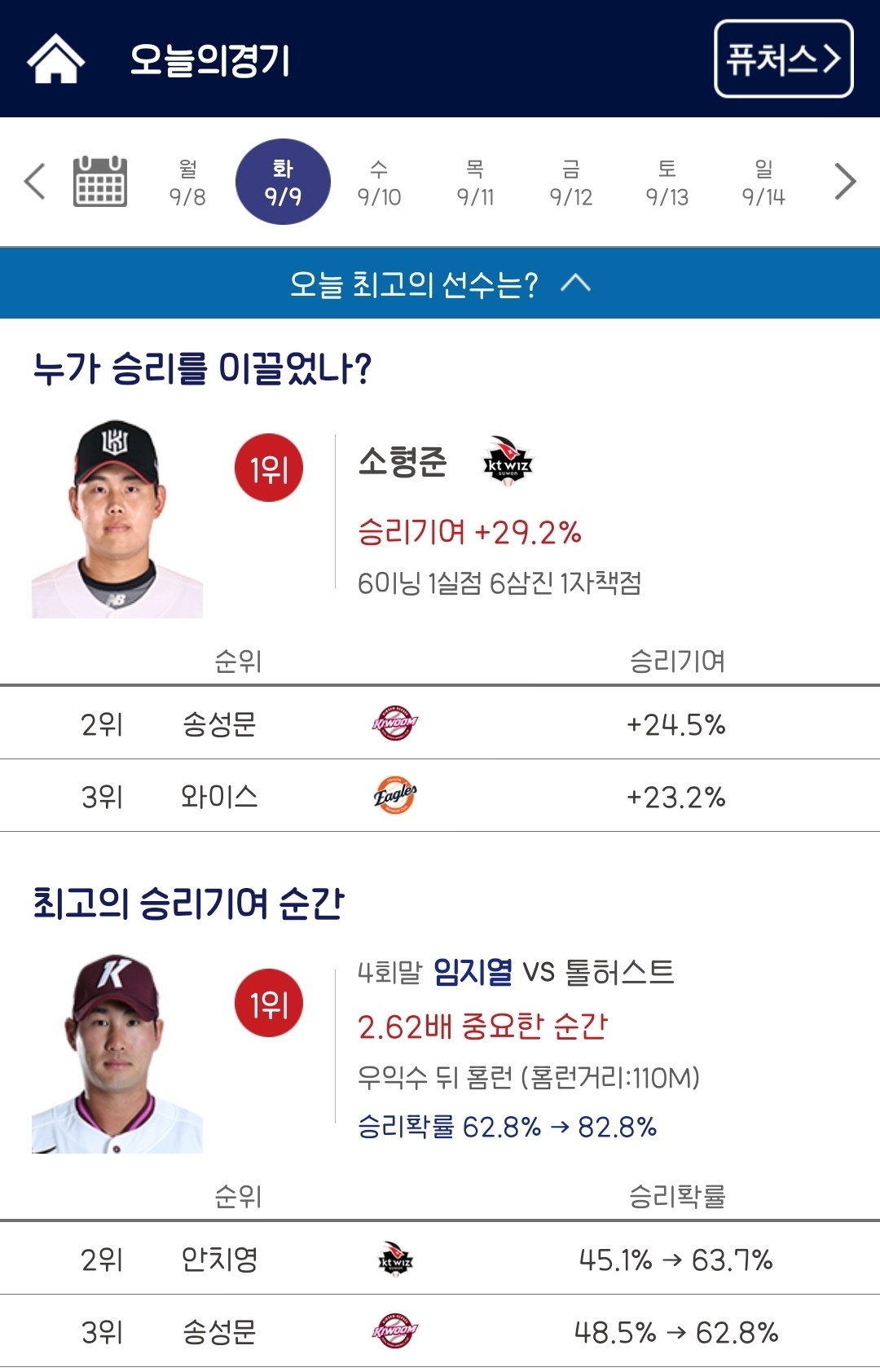
Task: Open the 퓨처스 league page
Action: point(783,59)
